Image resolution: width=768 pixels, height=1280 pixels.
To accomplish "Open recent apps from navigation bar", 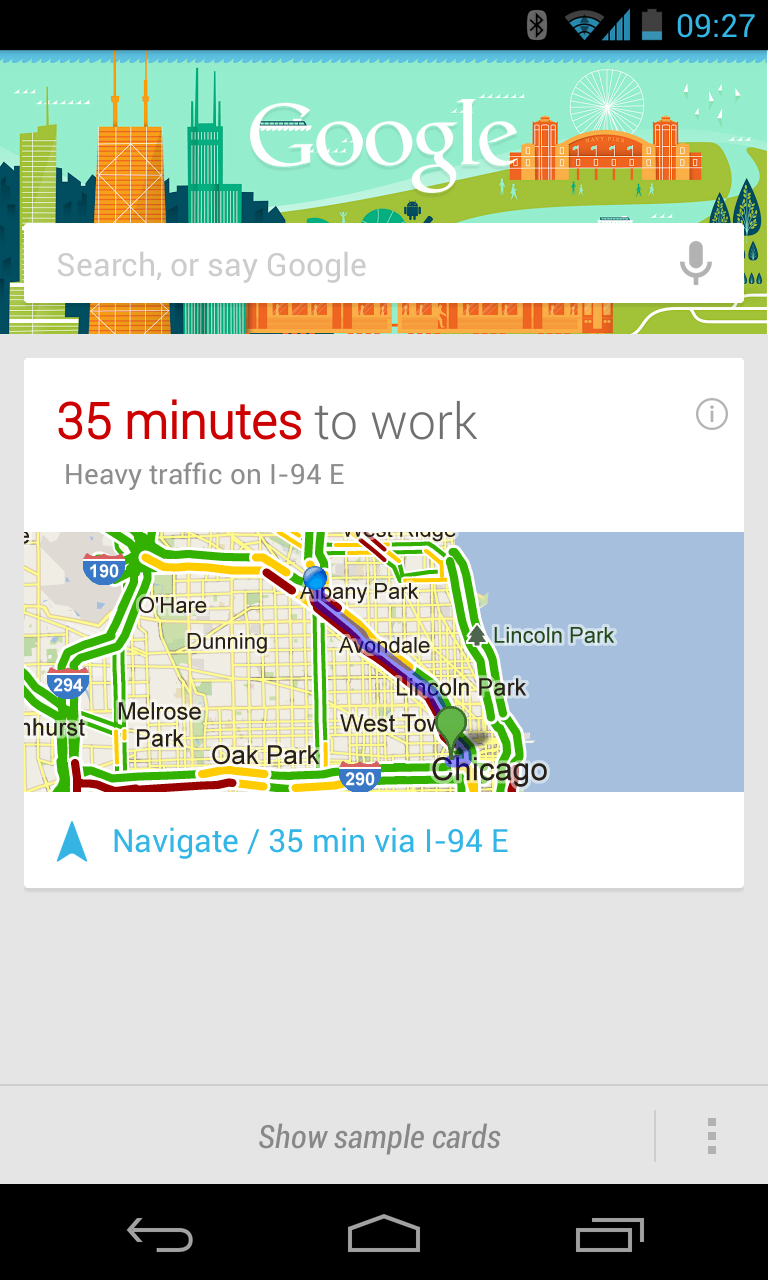I will (x=609, y=1234).
